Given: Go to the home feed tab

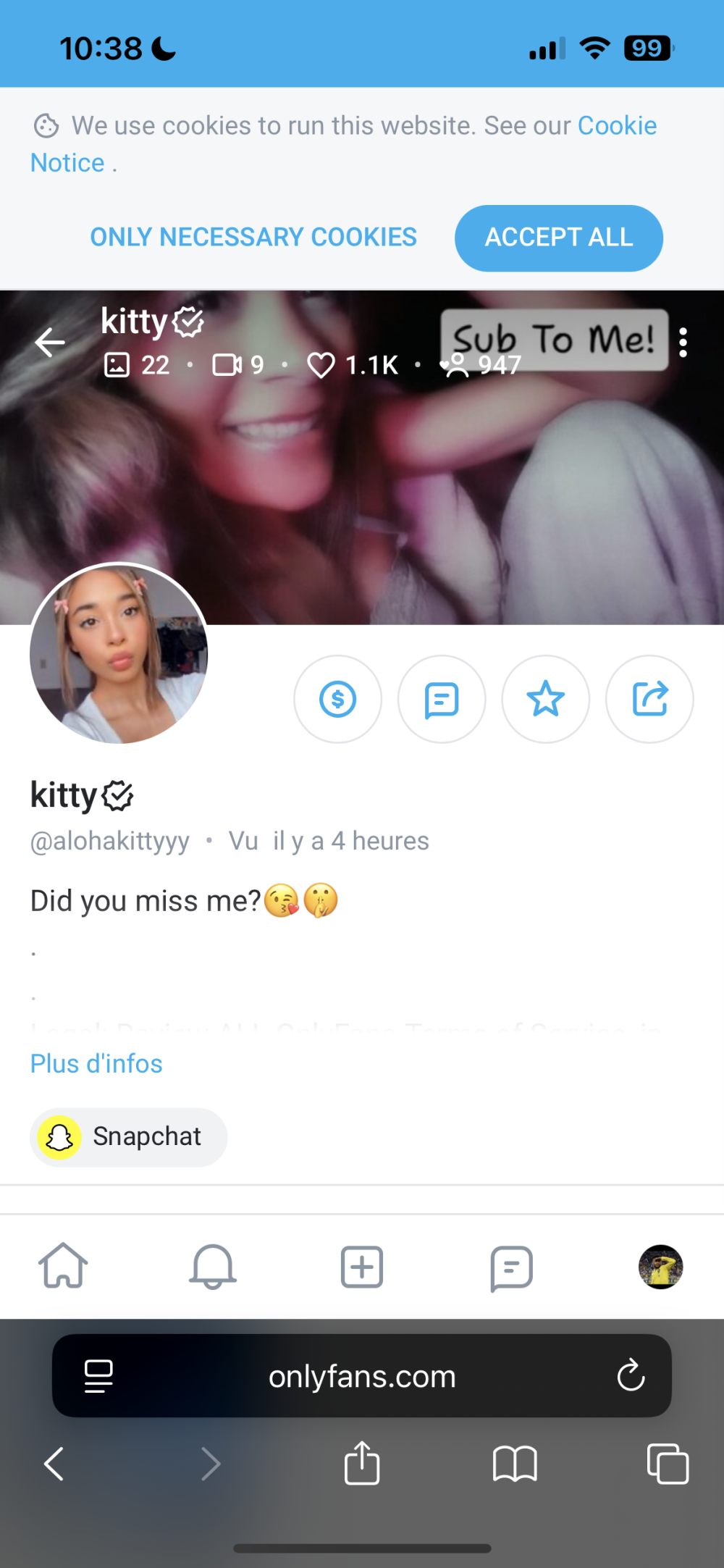Looking at the screenshot, I should (63, 1267).
